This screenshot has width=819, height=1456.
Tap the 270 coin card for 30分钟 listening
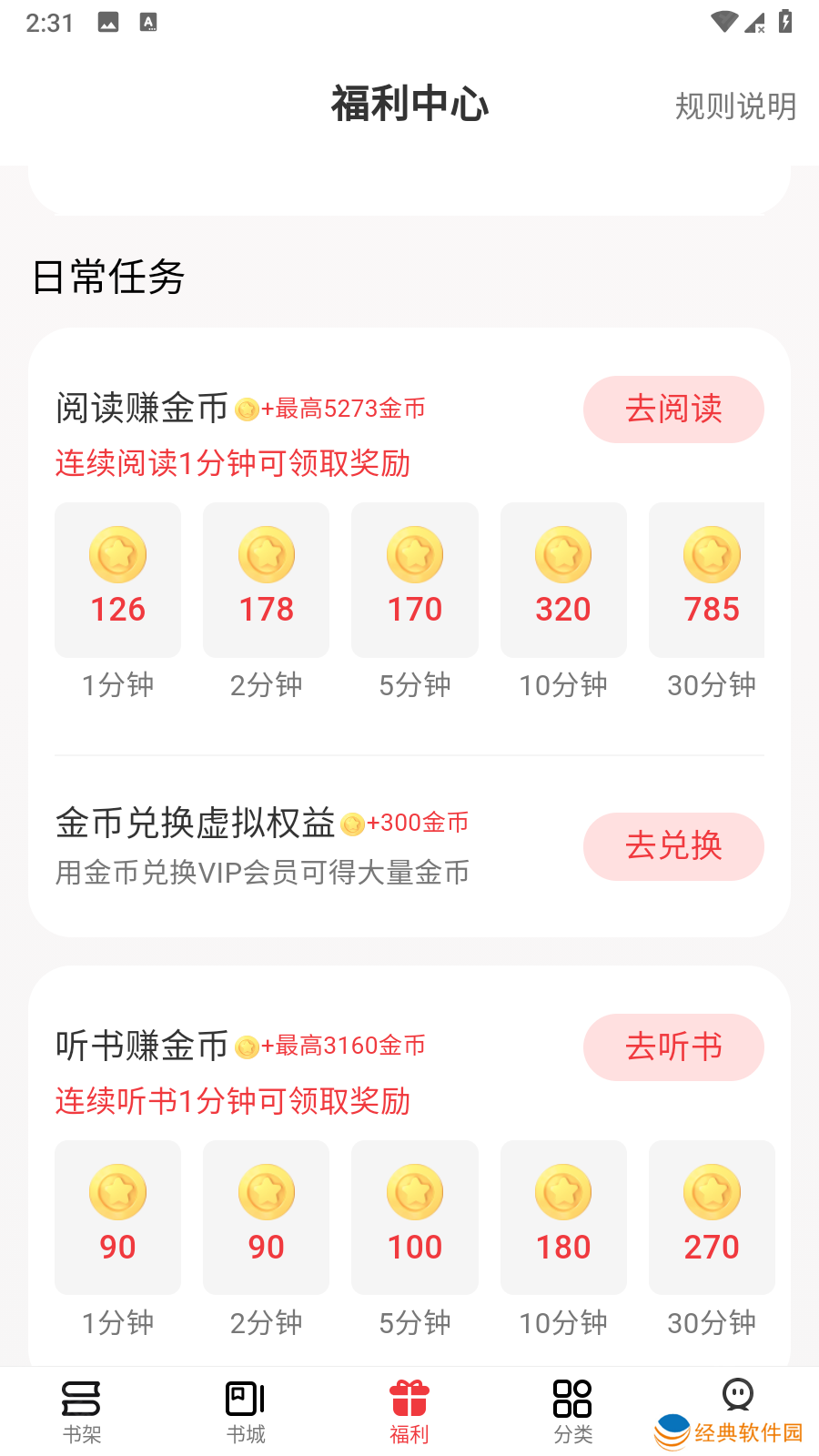(x=712, y=1218)
